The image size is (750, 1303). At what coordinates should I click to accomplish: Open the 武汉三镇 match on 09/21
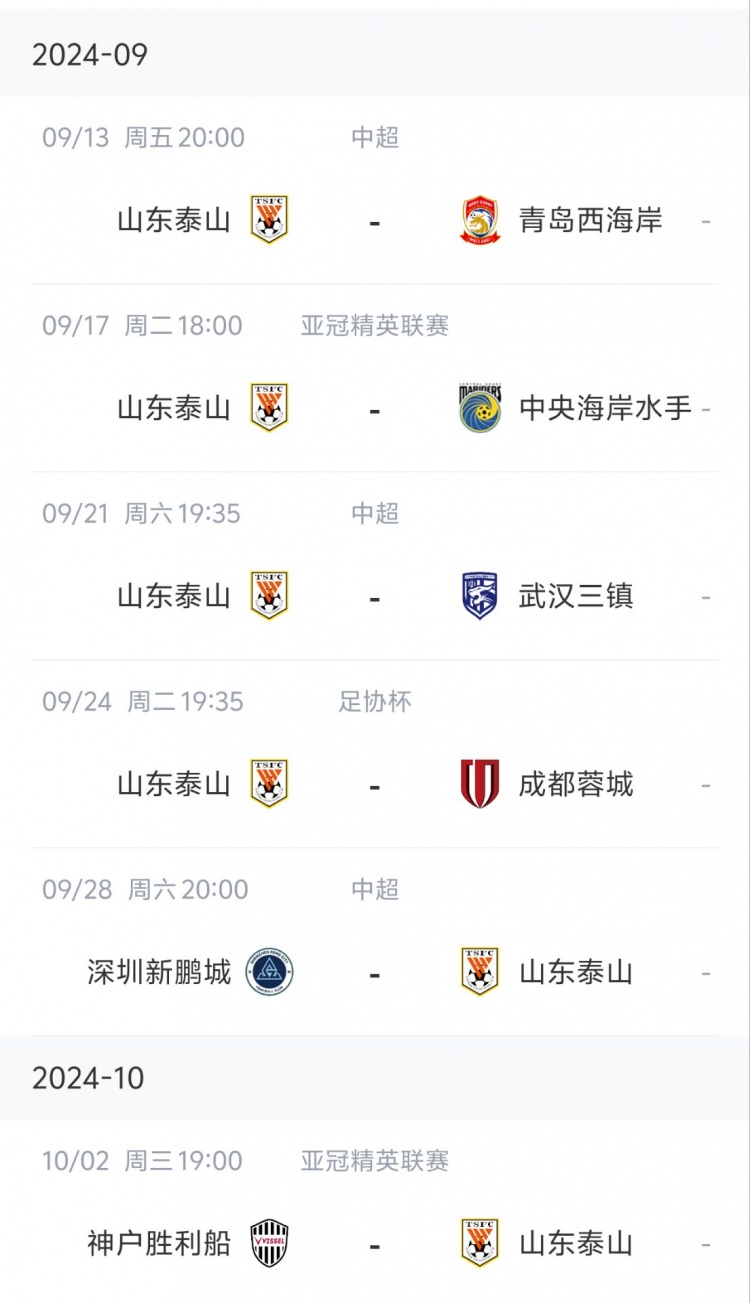[375, 596]
